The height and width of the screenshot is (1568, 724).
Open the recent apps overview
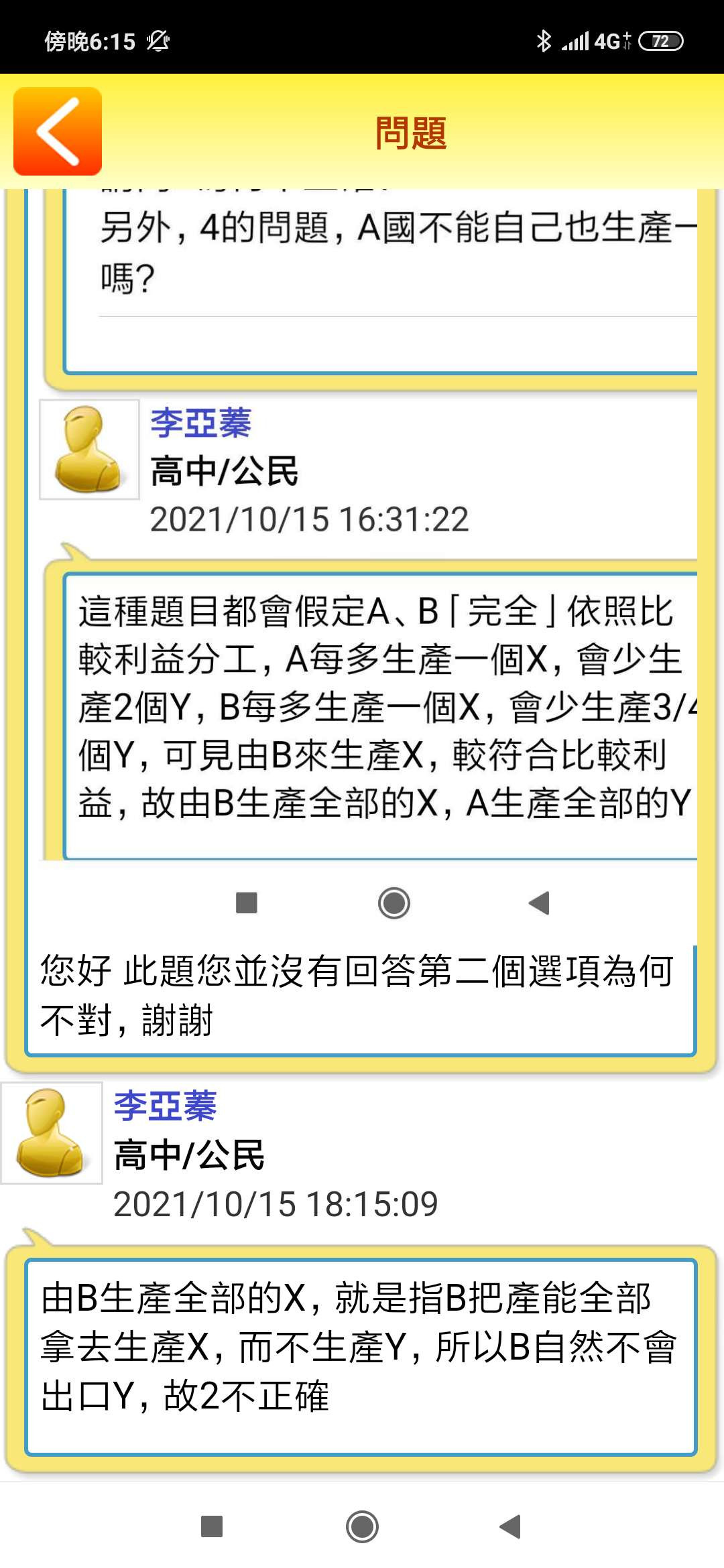[212, 1527]
